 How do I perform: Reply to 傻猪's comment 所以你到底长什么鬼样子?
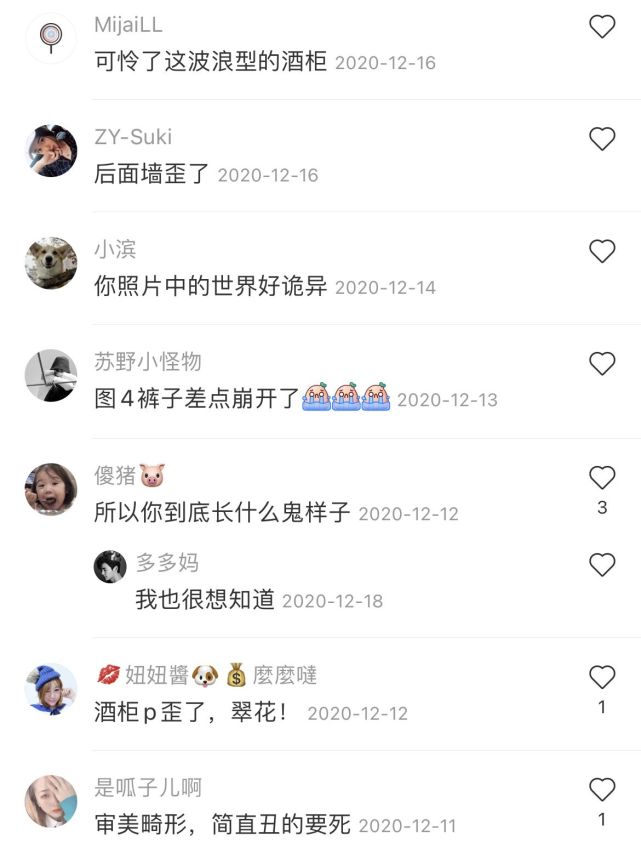coord(222,513)
